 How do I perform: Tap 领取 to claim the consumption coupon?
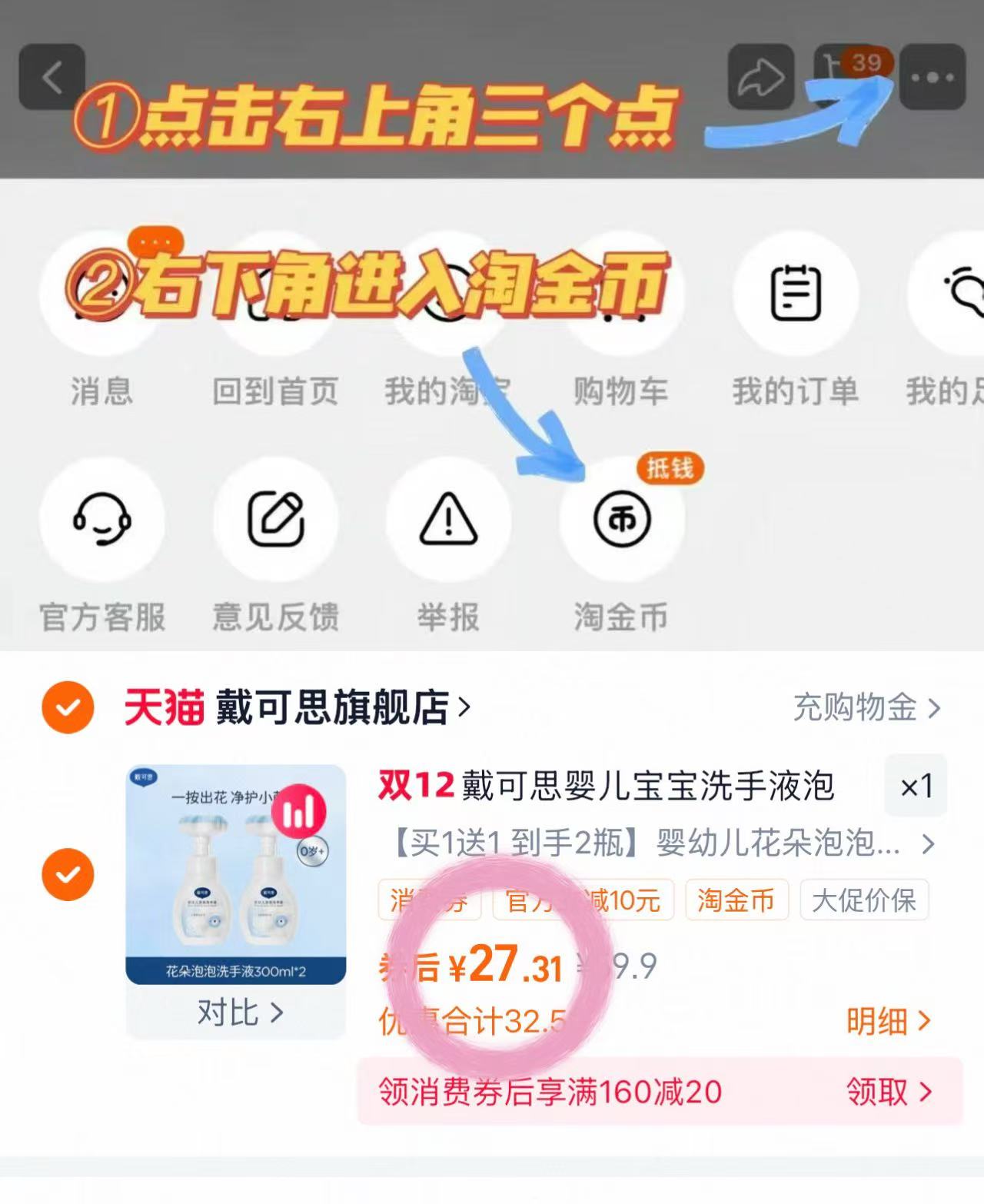pos(888,1090)
